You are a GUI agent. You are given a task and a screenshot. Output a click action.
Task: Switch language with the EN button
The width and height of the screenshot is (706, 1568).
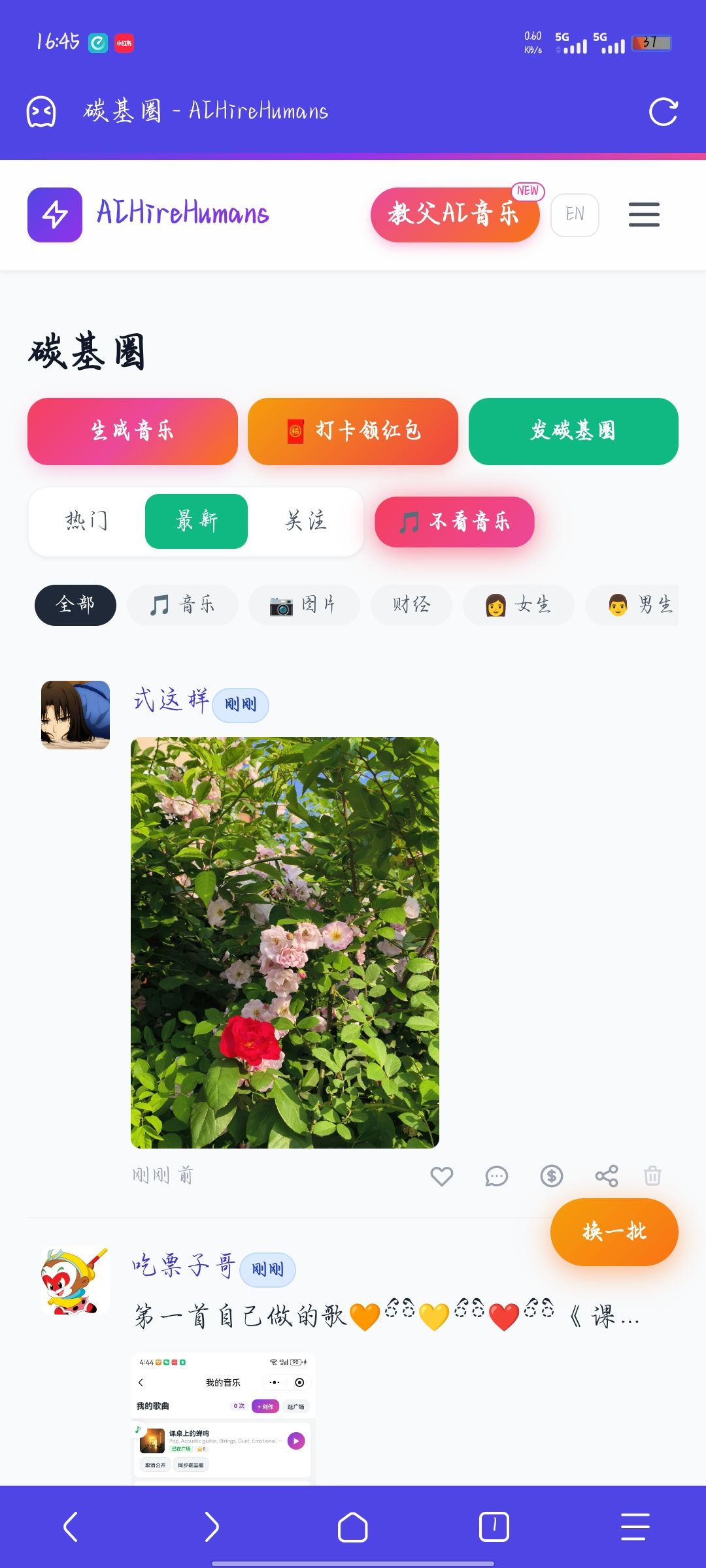(x=575, y=215)
